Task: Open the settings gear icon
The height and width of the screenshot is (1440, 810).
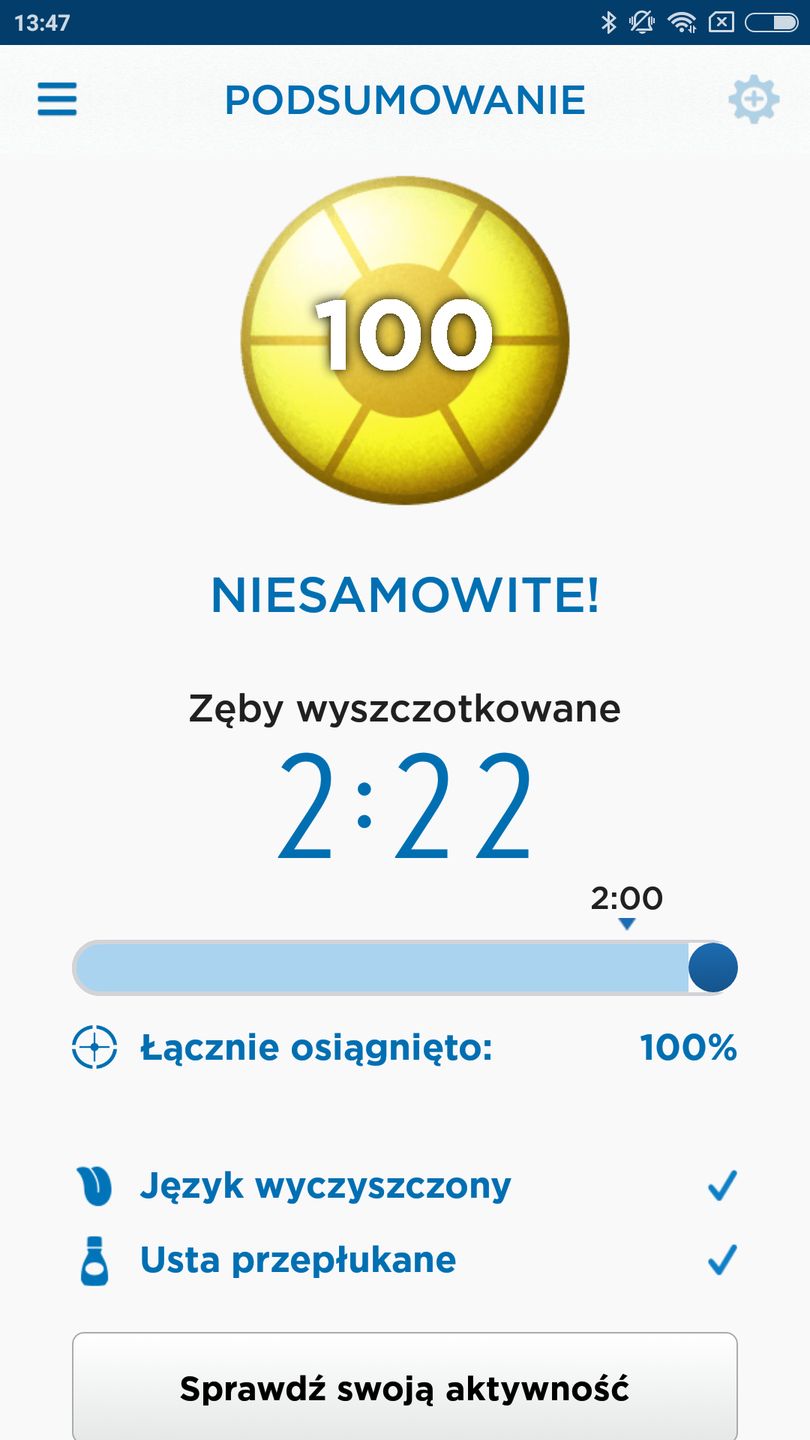Action: pyautogui.click(x=755, y=100)
